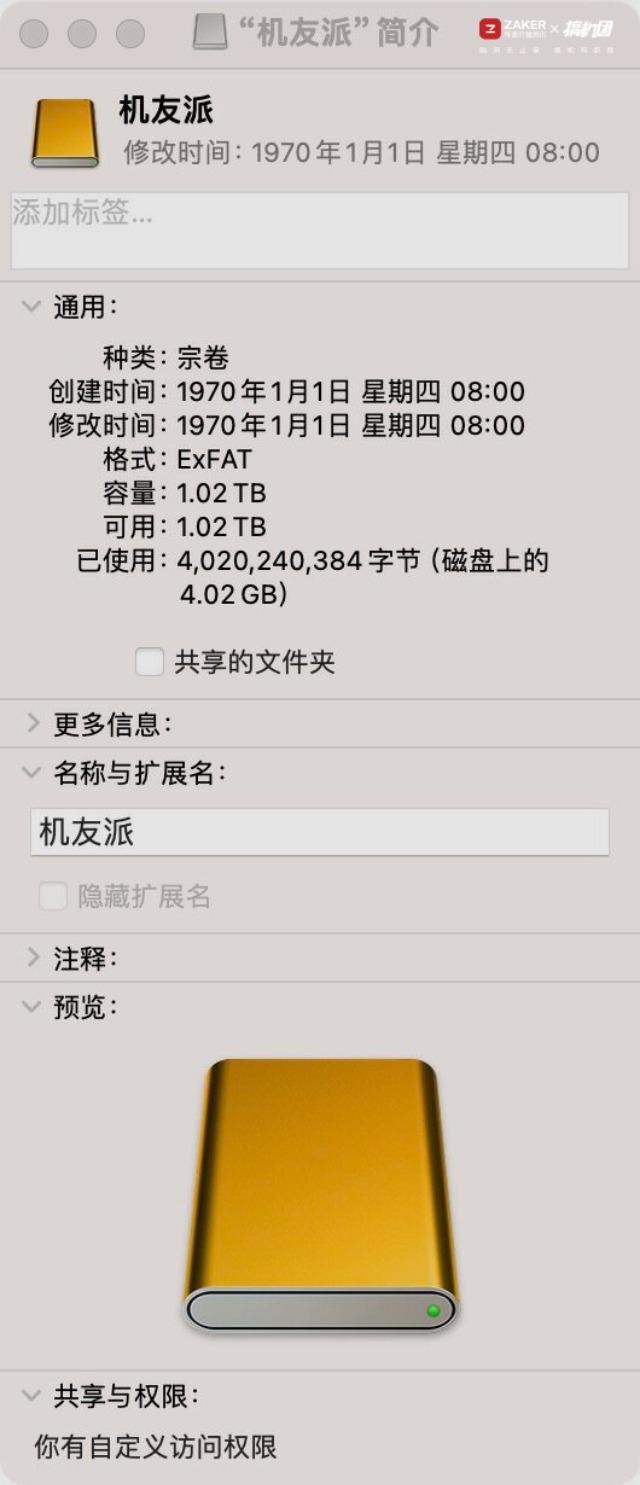Collapse the 共享与权限 section

pos(32,1396)
